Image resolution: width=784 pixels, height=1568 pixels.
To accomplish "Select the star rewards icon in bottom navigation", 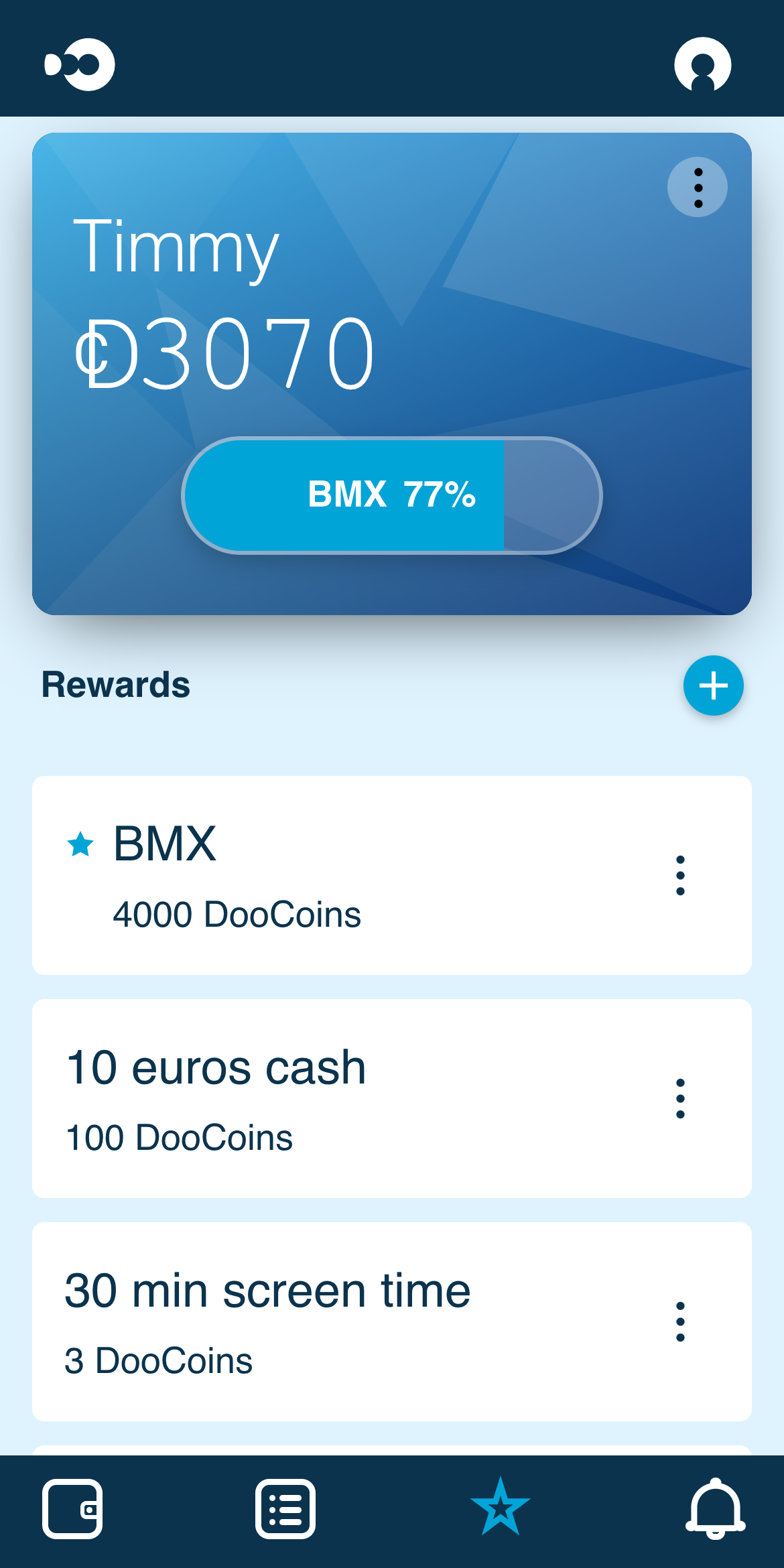I will coord(500,1508).
